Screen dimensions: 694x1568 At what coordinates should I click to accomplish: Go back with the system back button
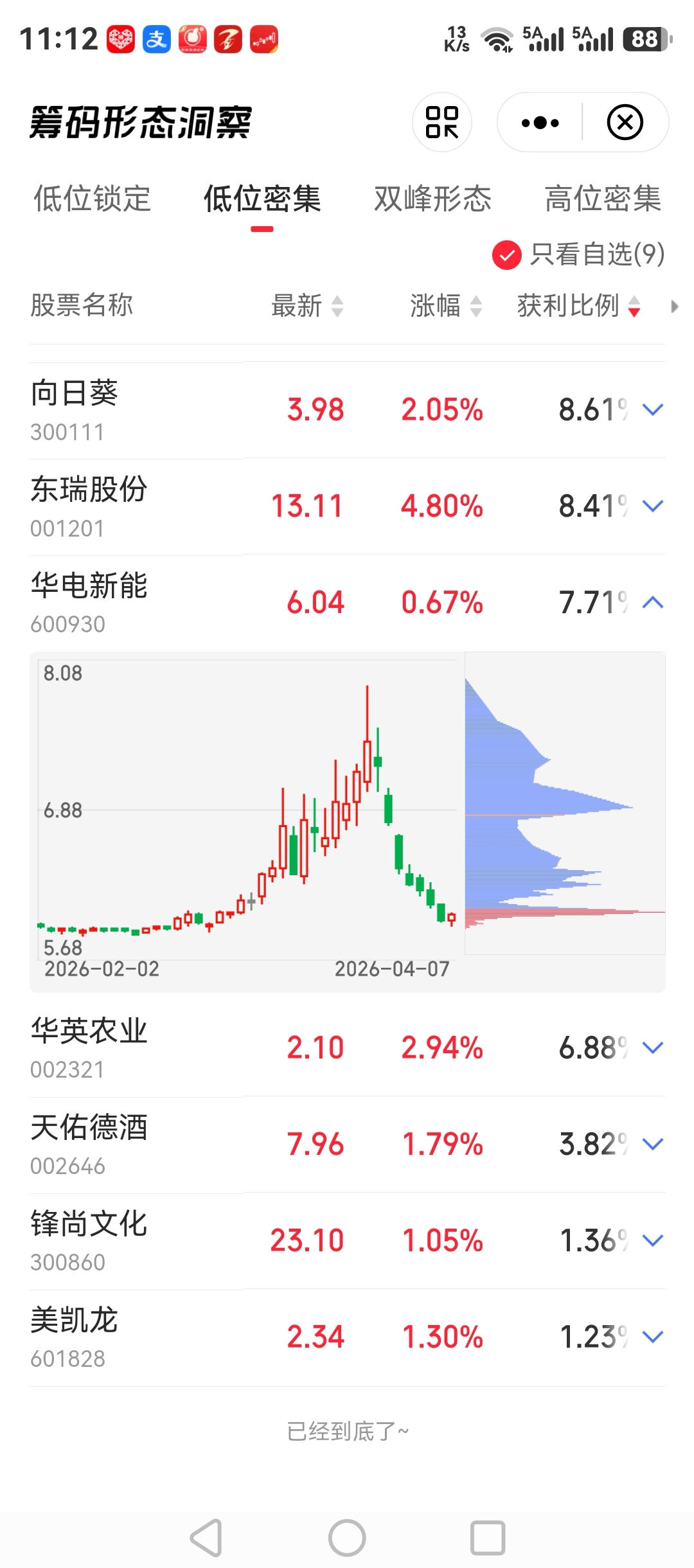tap(207, 1538)
